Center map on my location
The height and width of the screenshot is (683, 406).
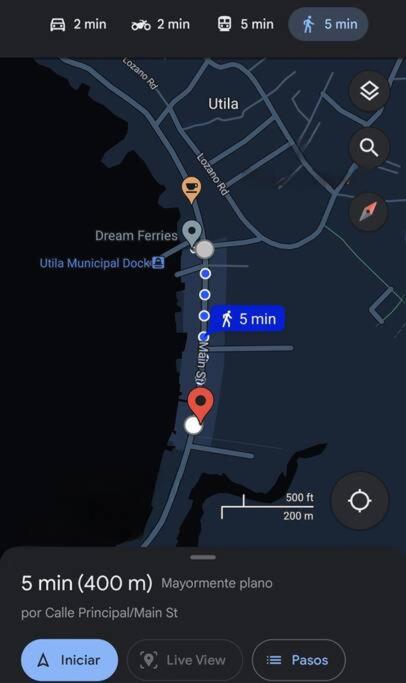click(x=359, y=500)
